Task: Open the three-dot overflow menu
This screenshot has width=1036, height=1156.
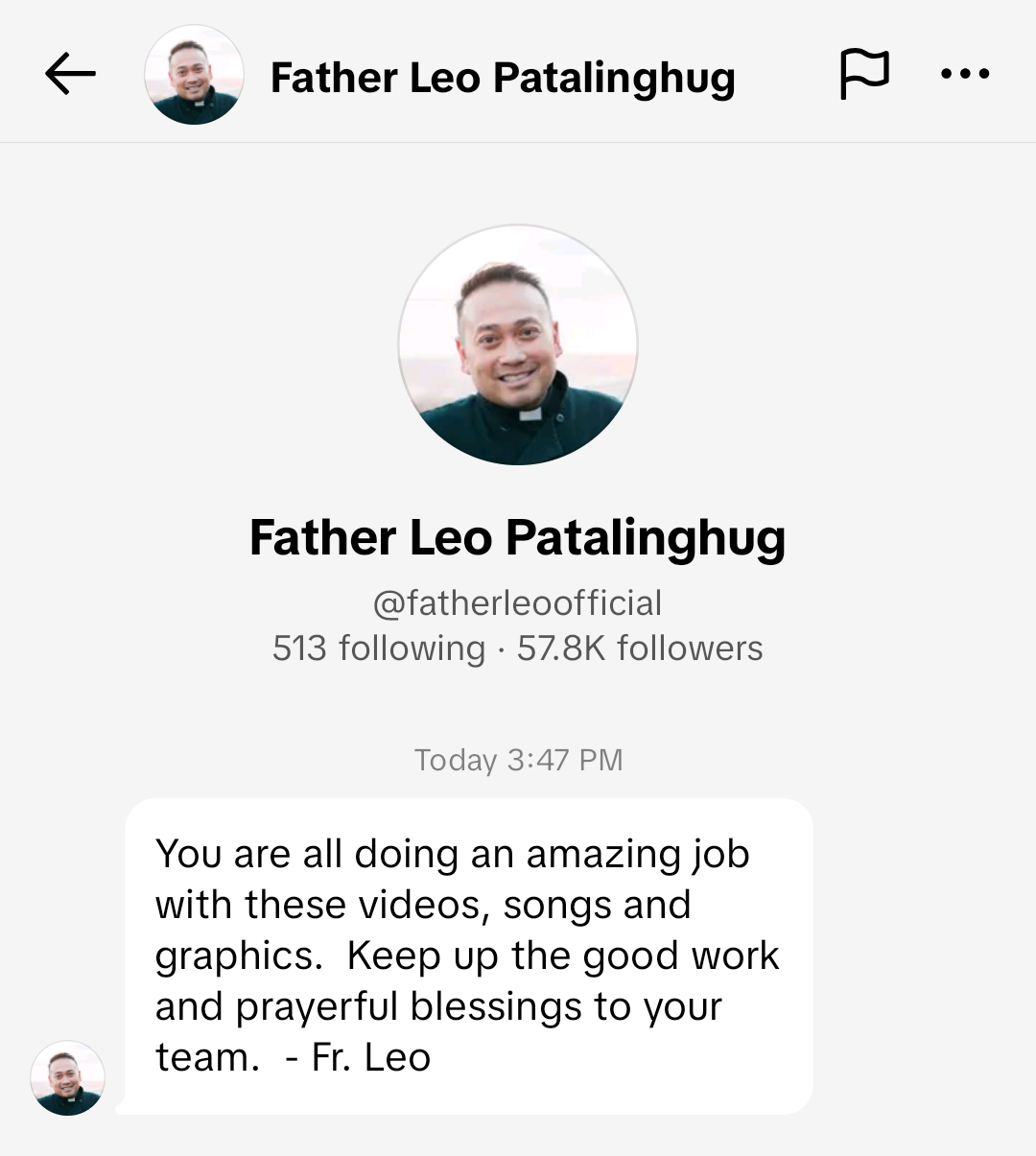Action: (x=965, y=74)
